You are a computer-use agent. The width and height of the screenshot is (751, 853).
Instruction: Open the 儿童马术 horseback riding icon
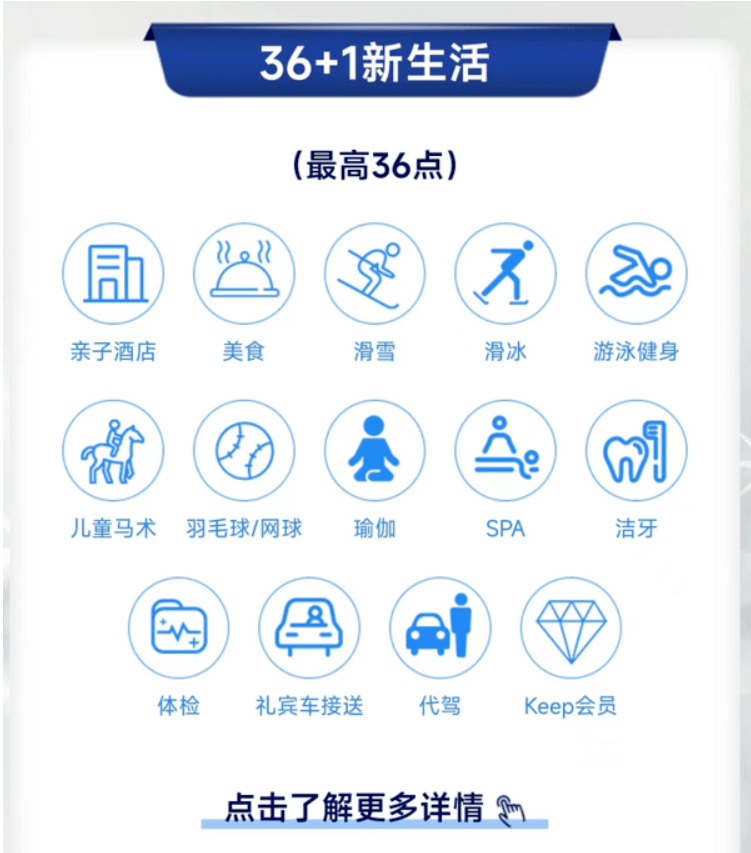113,450
